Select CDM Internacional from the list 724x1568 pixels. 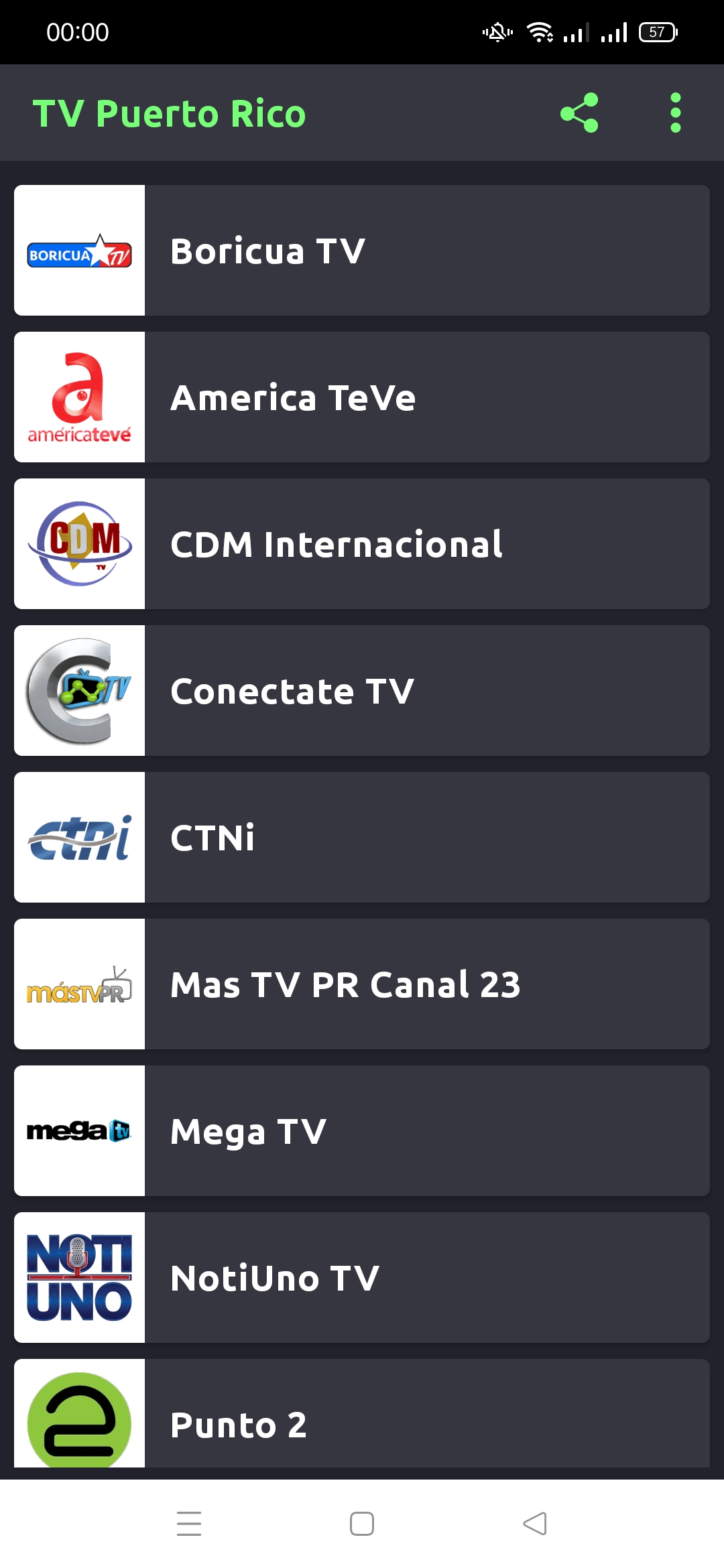pyautogui.click(x=362, y=544)
